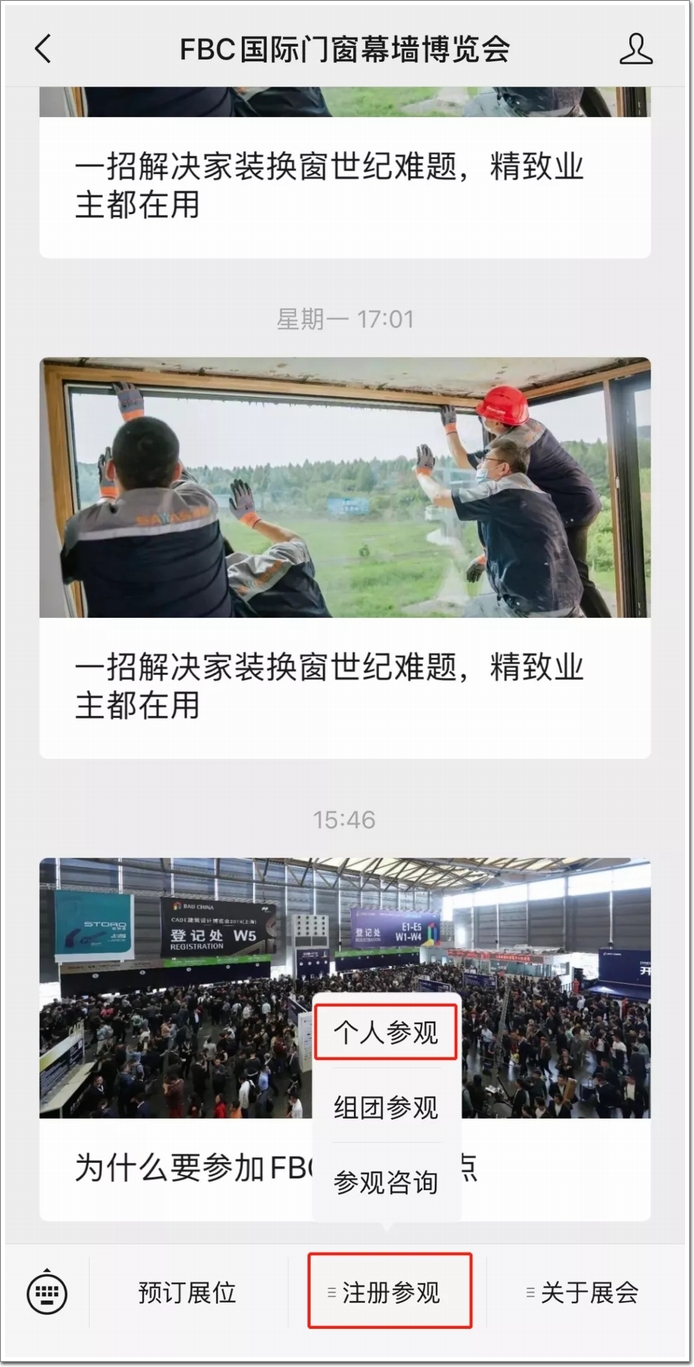694x1367 pixels.
Task: Tap the 注册参观 menu button
Action: tap(389, 1293)
